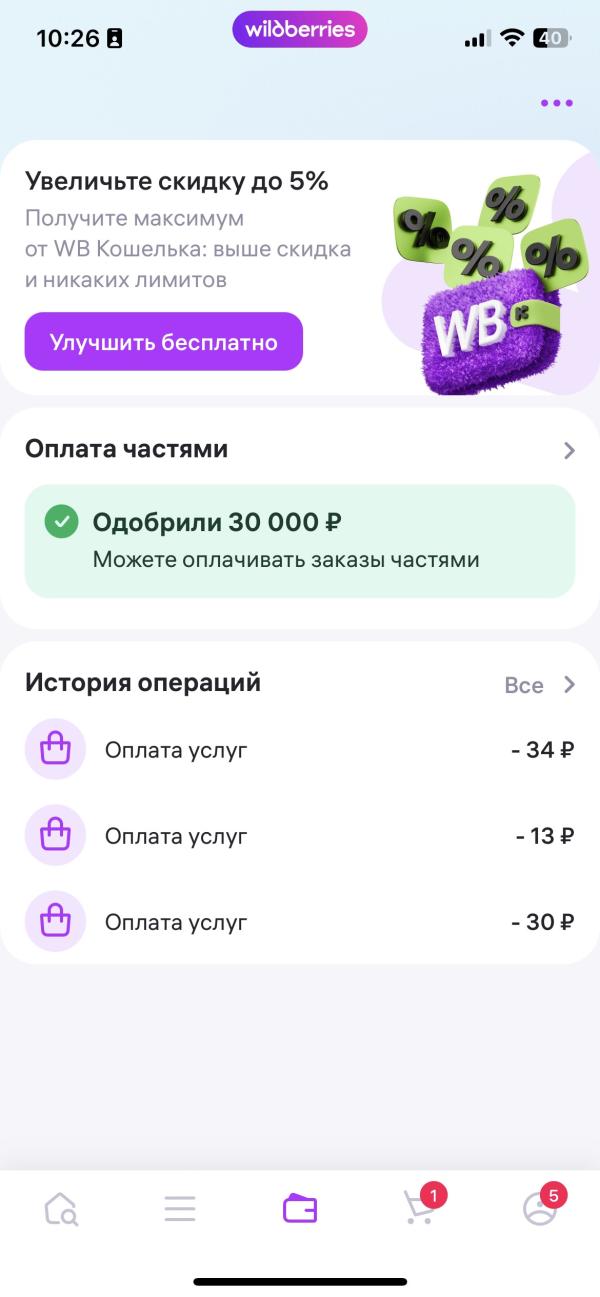
Task: Tap the Улучшить бесплатно button
Action: 163,342
